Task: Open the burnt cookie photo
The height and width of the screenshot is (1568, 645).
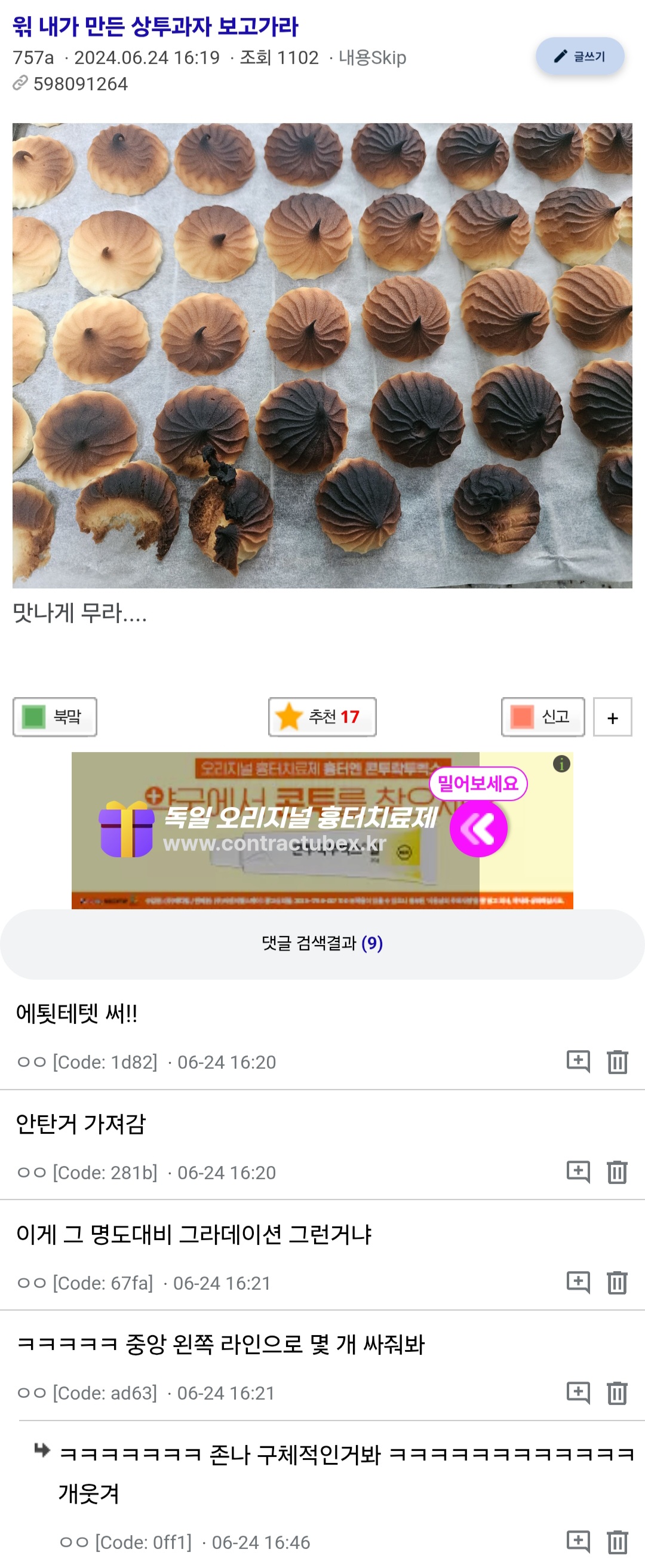Action: click(322, 355)
